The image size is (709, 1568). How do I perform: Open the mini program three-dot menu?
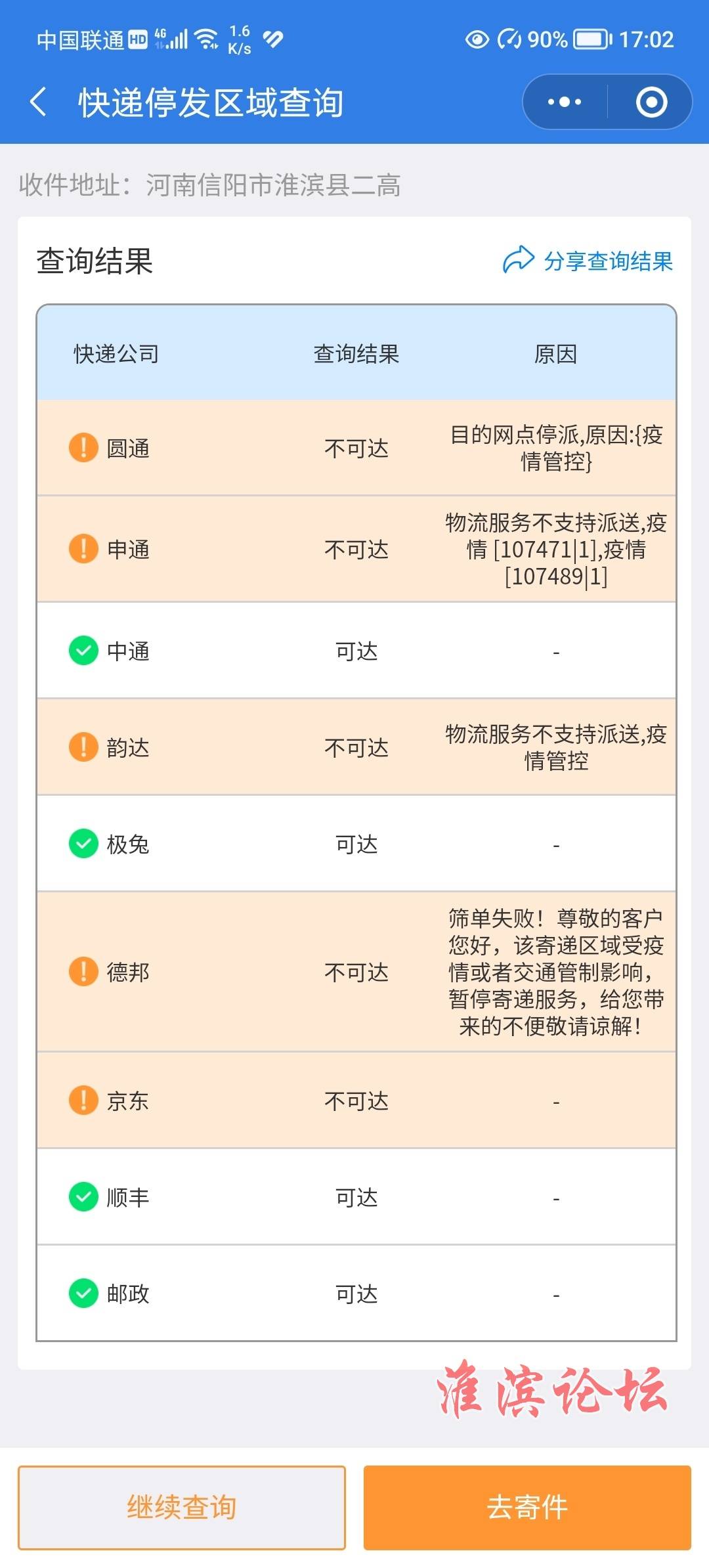pos(565,102)
